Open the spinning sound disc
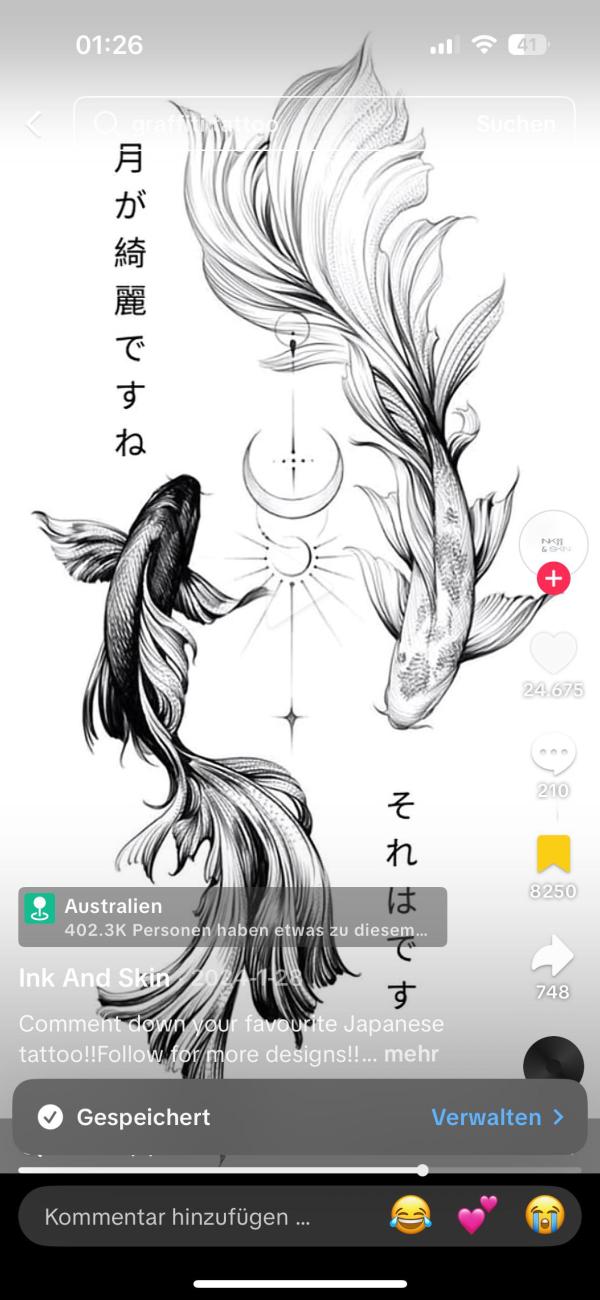 (553, 1062)
